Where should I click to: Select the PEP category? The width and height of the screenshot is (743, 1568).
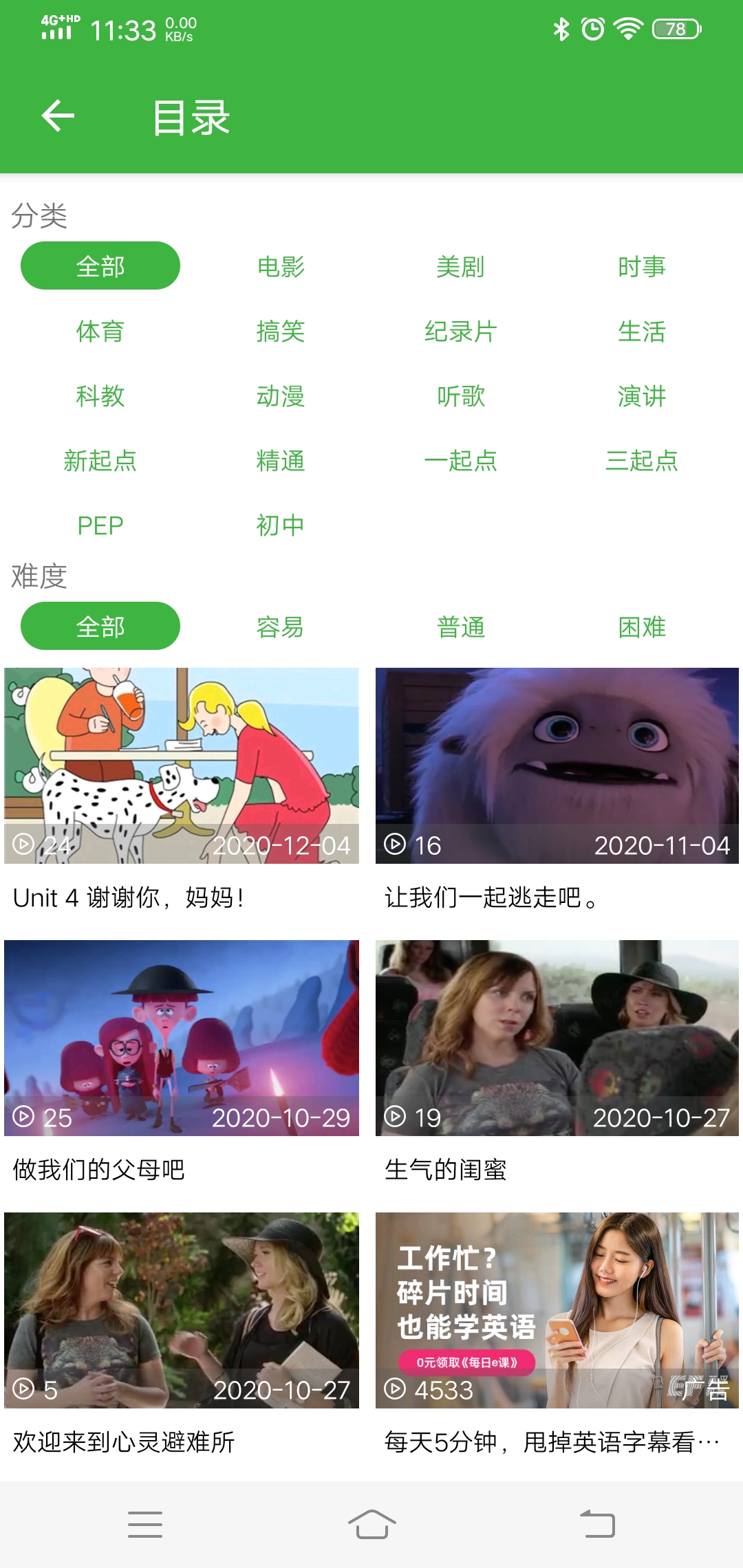(x=100, y=525)
